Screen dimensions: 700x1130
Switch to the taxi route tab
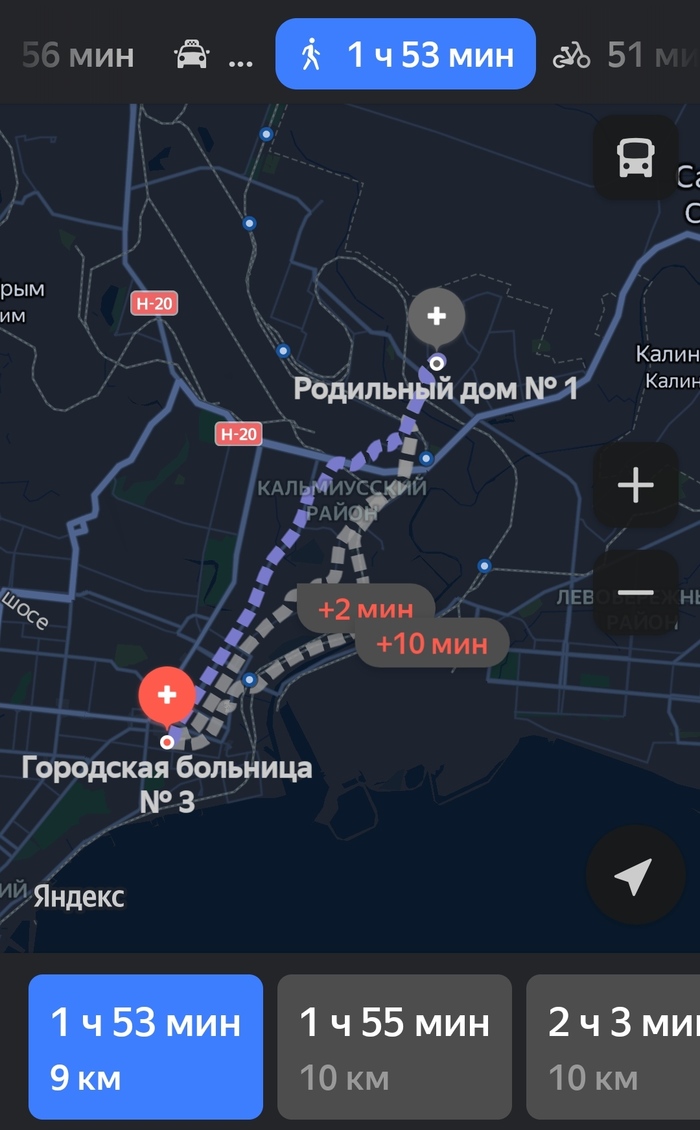(212, 56)
